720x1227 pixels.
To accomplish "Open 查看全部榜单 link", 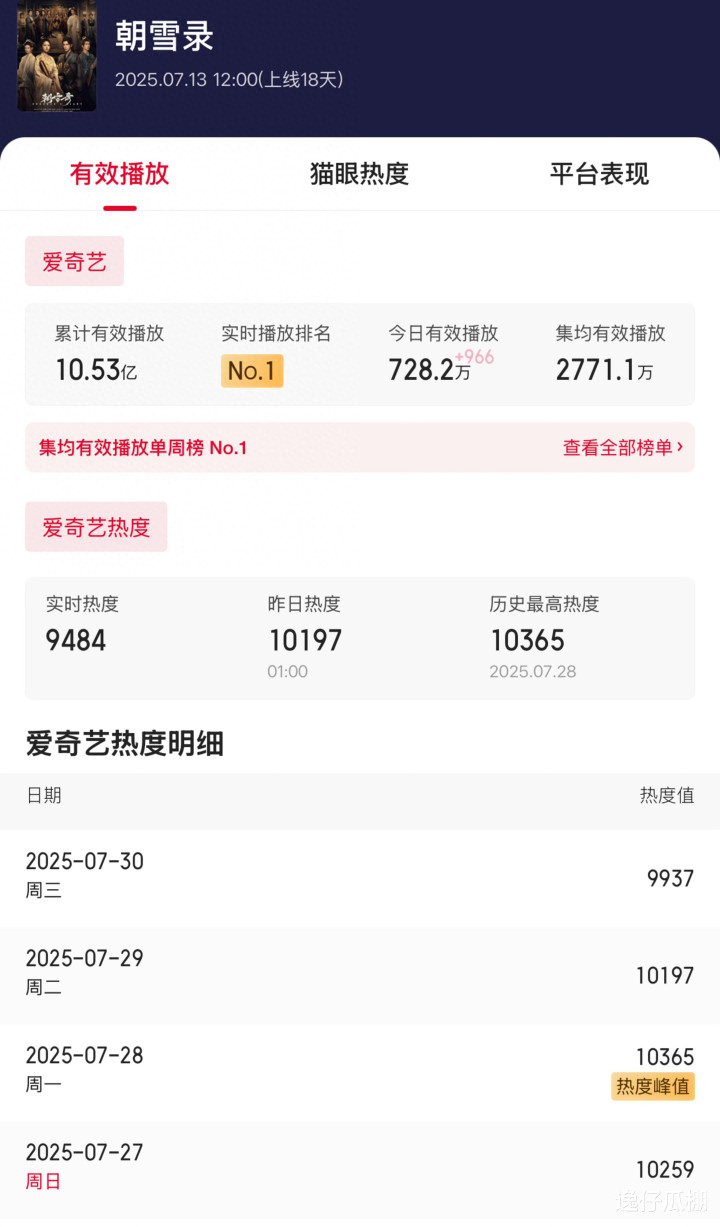I will coord(623,448).
